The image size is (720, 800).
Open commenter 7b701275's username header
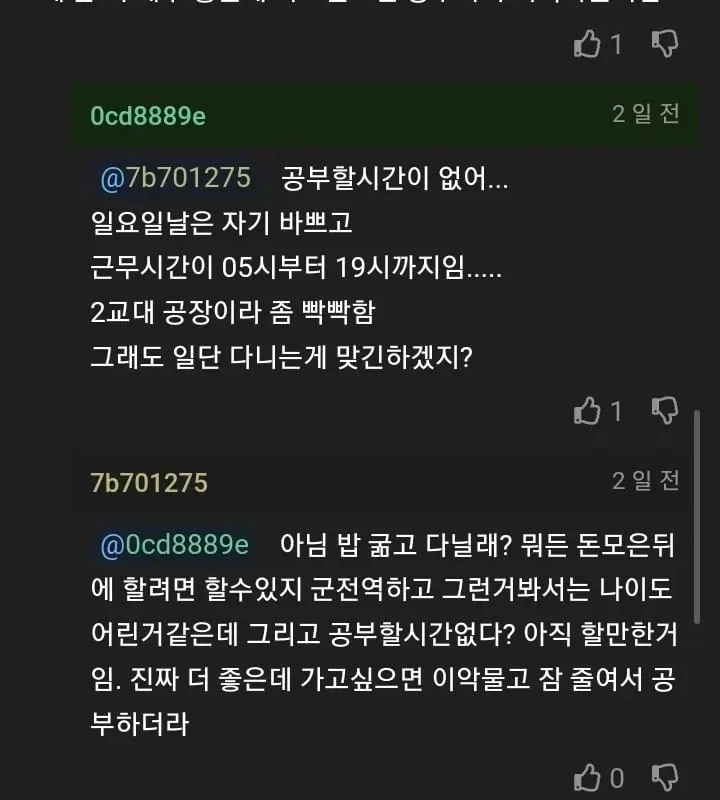[x=149, y=483]
